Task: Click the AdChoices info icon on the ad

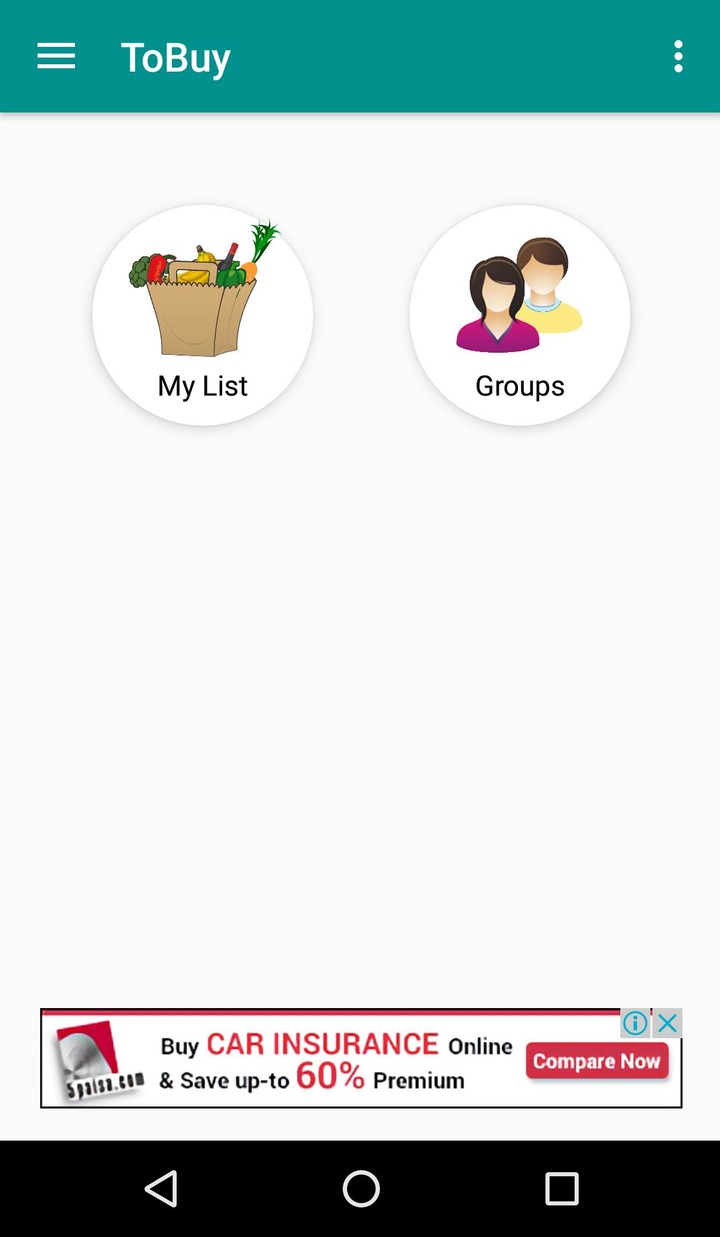Action: [635, 1023]
